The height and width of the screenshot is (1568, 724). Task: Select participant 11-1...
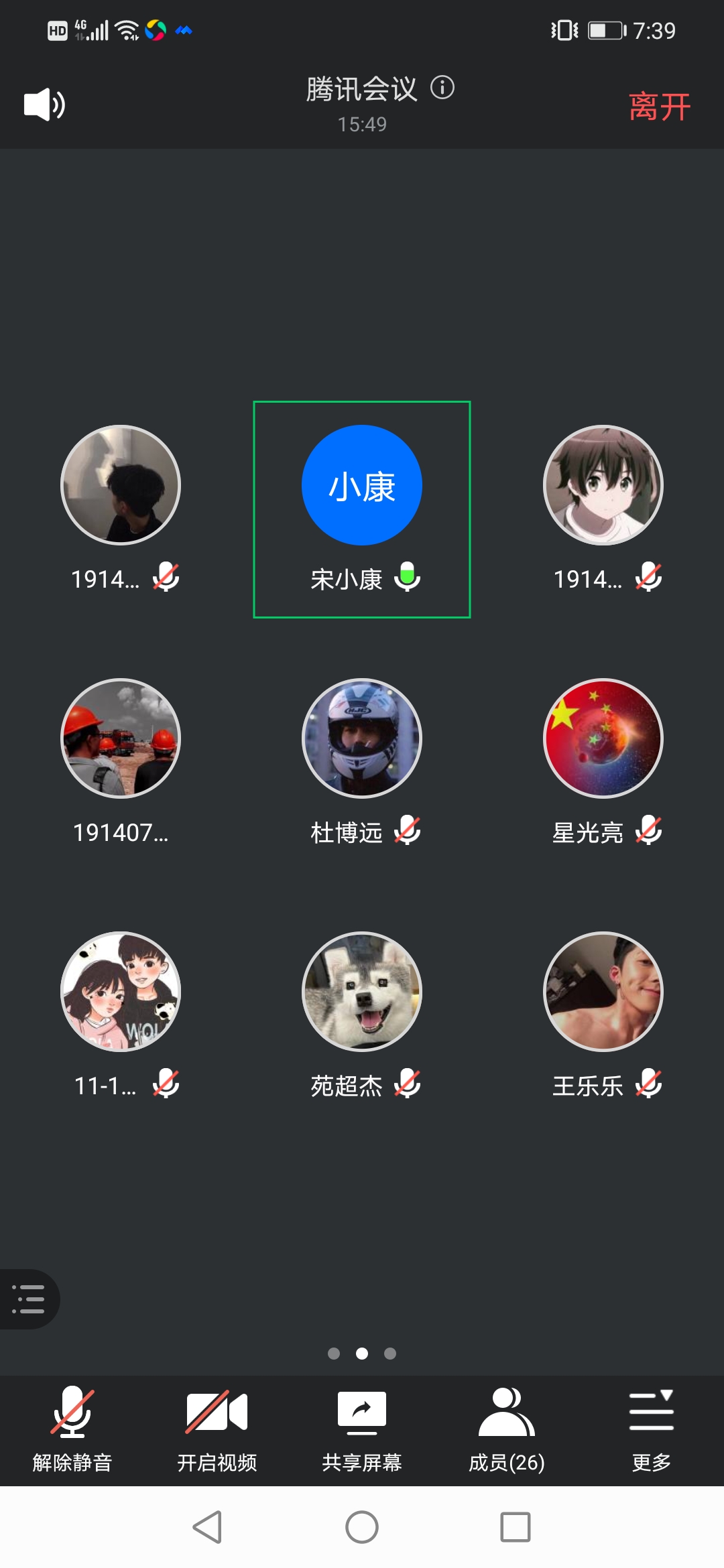121,992
